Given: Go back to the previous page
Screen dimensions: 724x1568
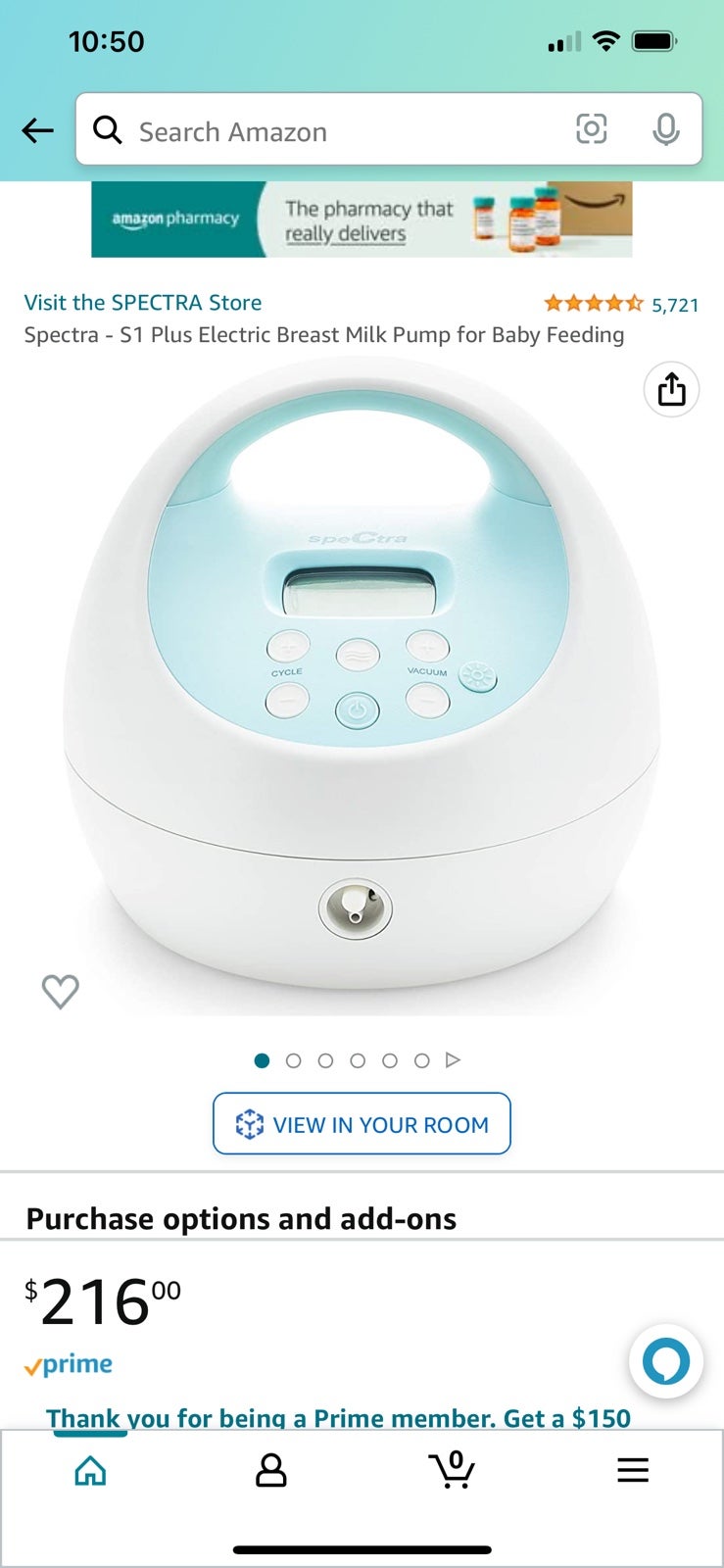Looking at the screenshot, I should click(37, 130).
